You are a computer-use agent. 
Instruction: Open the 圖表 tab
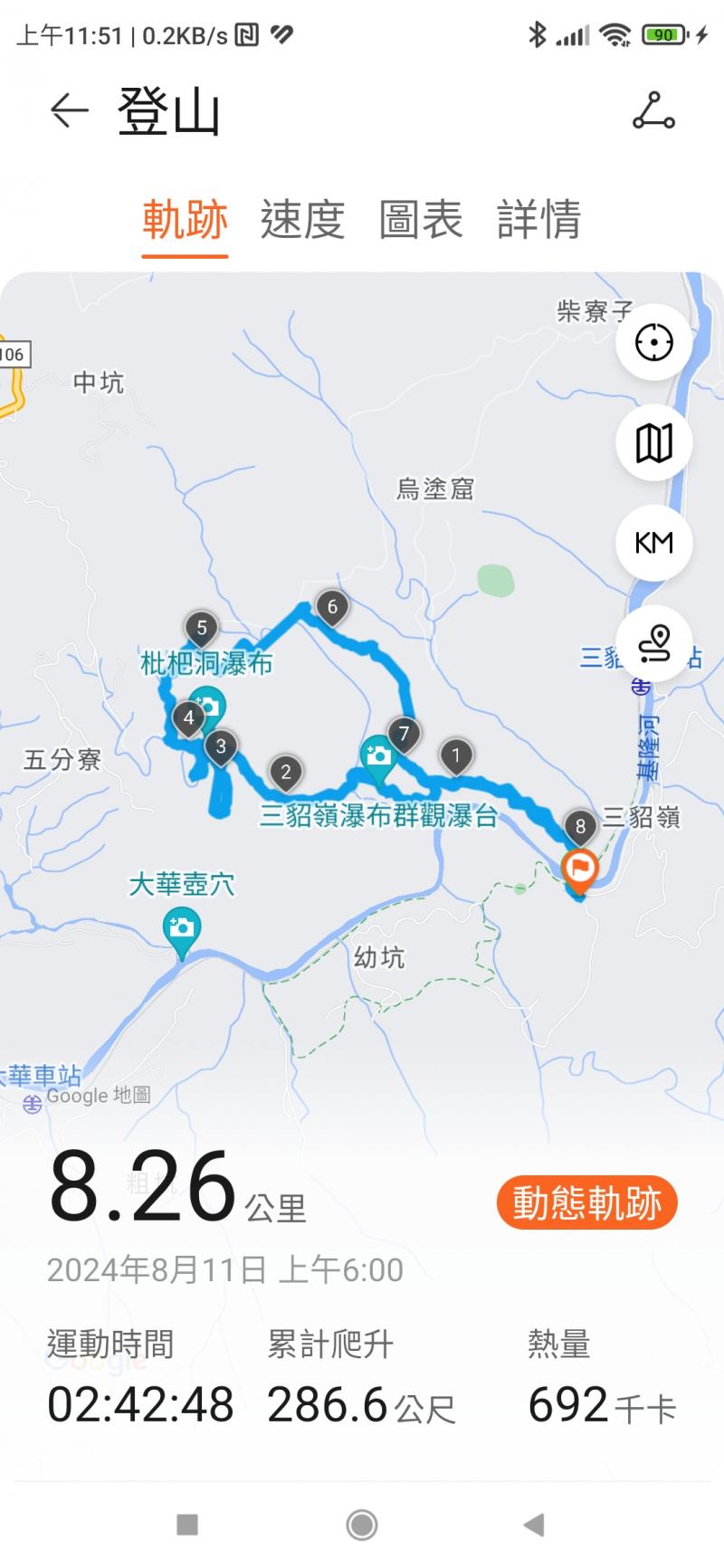[421, 220]
